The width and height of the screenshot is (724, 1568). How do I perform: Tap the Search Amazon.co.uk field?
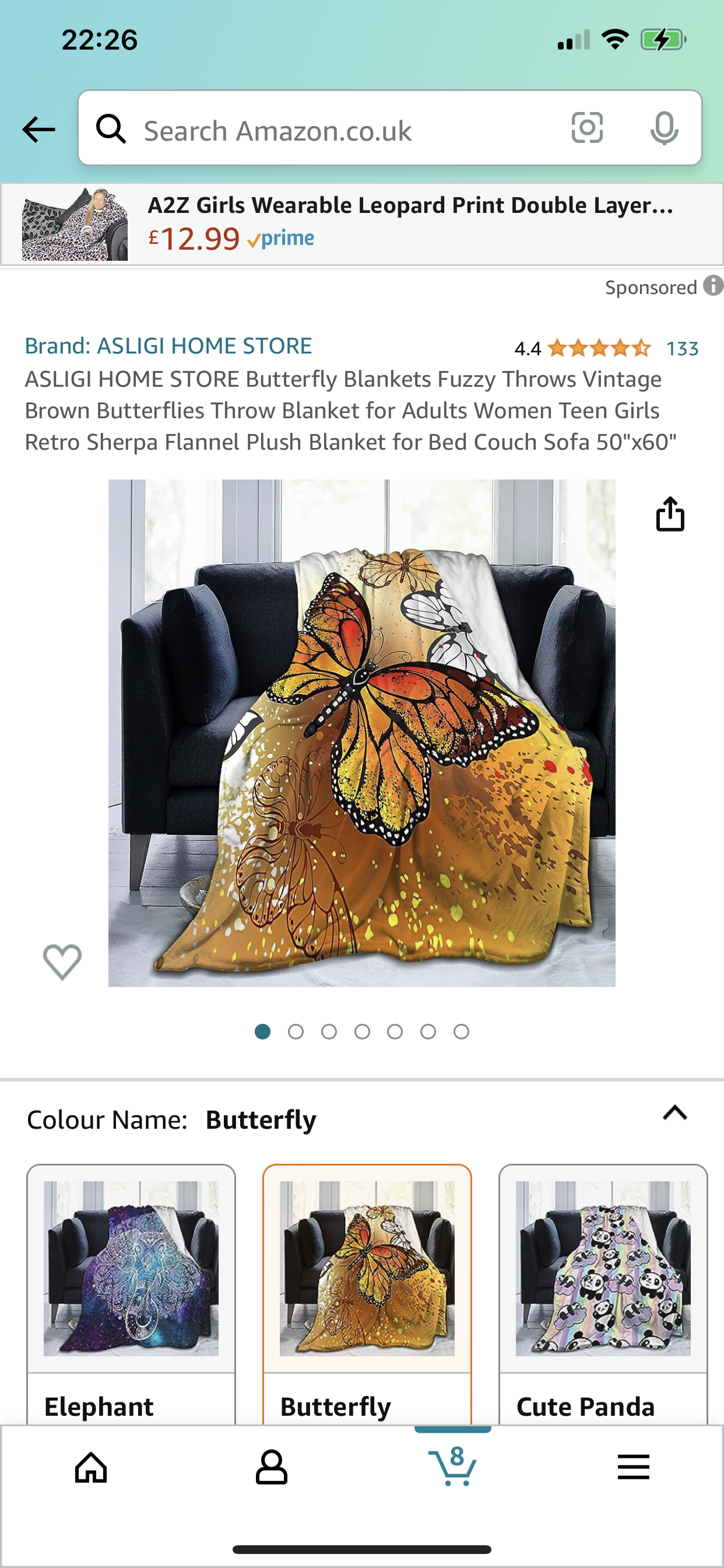coord(340,130)
